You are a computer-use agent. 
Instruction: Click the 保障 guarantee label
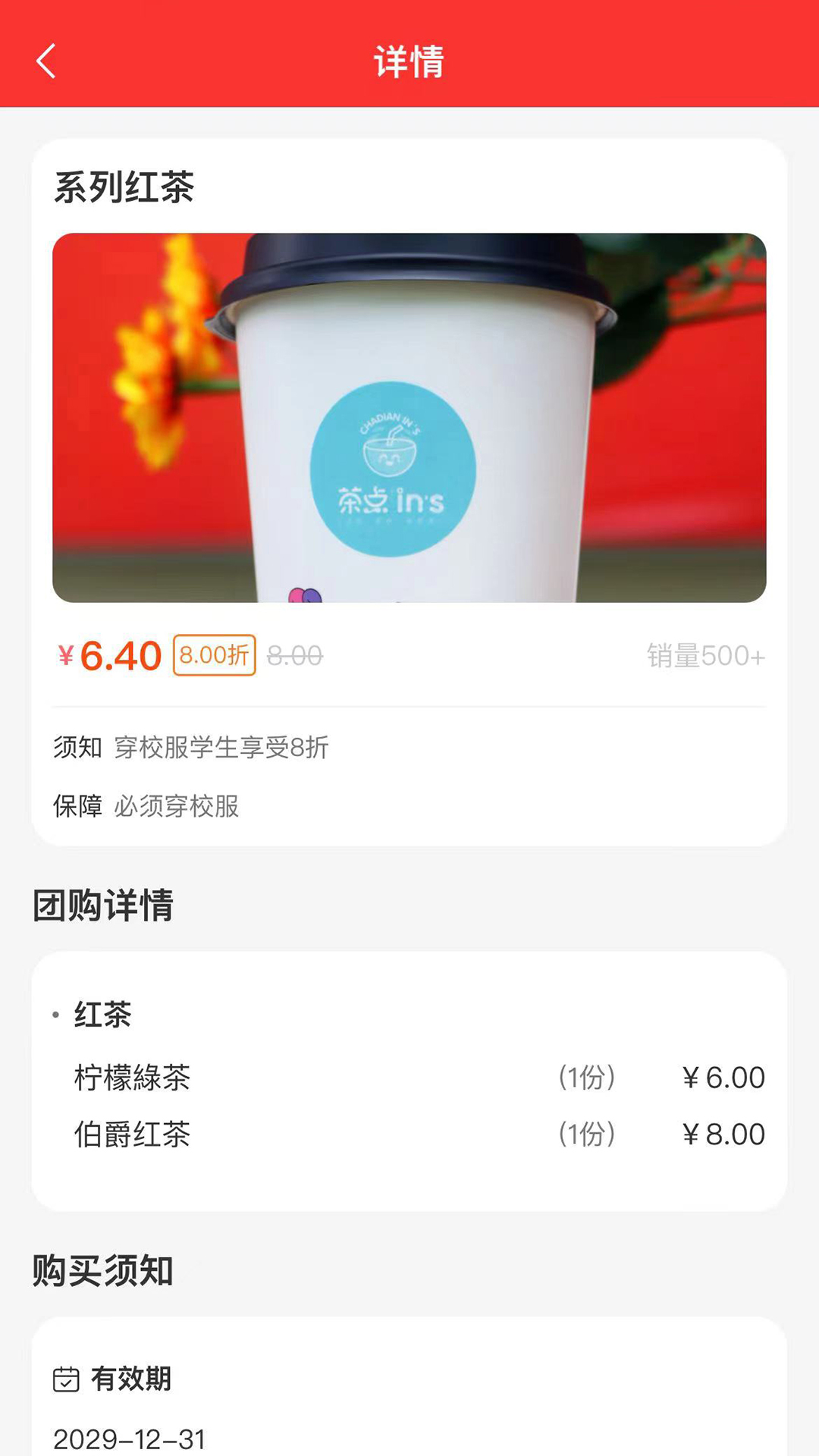click(76, 808)
